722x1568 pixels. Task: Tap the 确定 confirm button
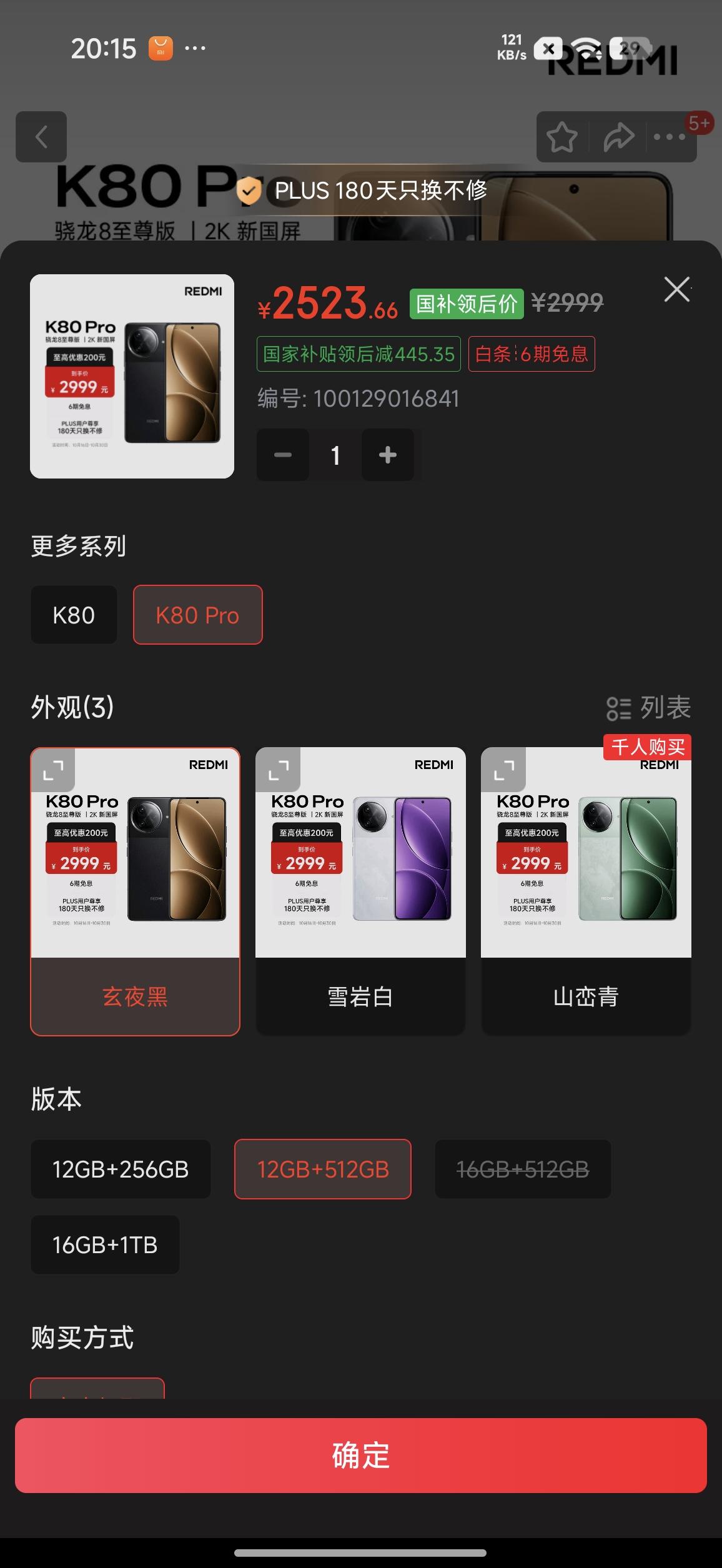[361, 1456]
